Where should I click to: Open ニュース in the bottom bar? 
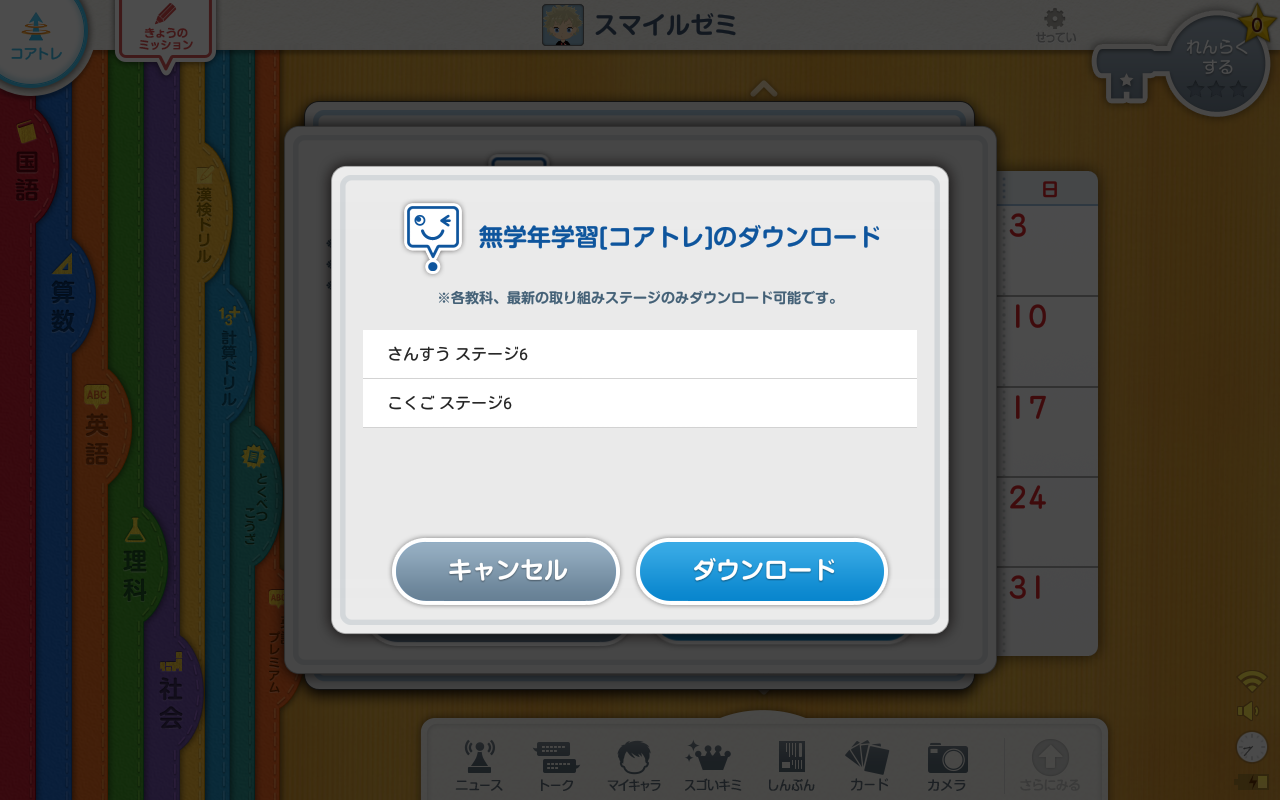479,766
